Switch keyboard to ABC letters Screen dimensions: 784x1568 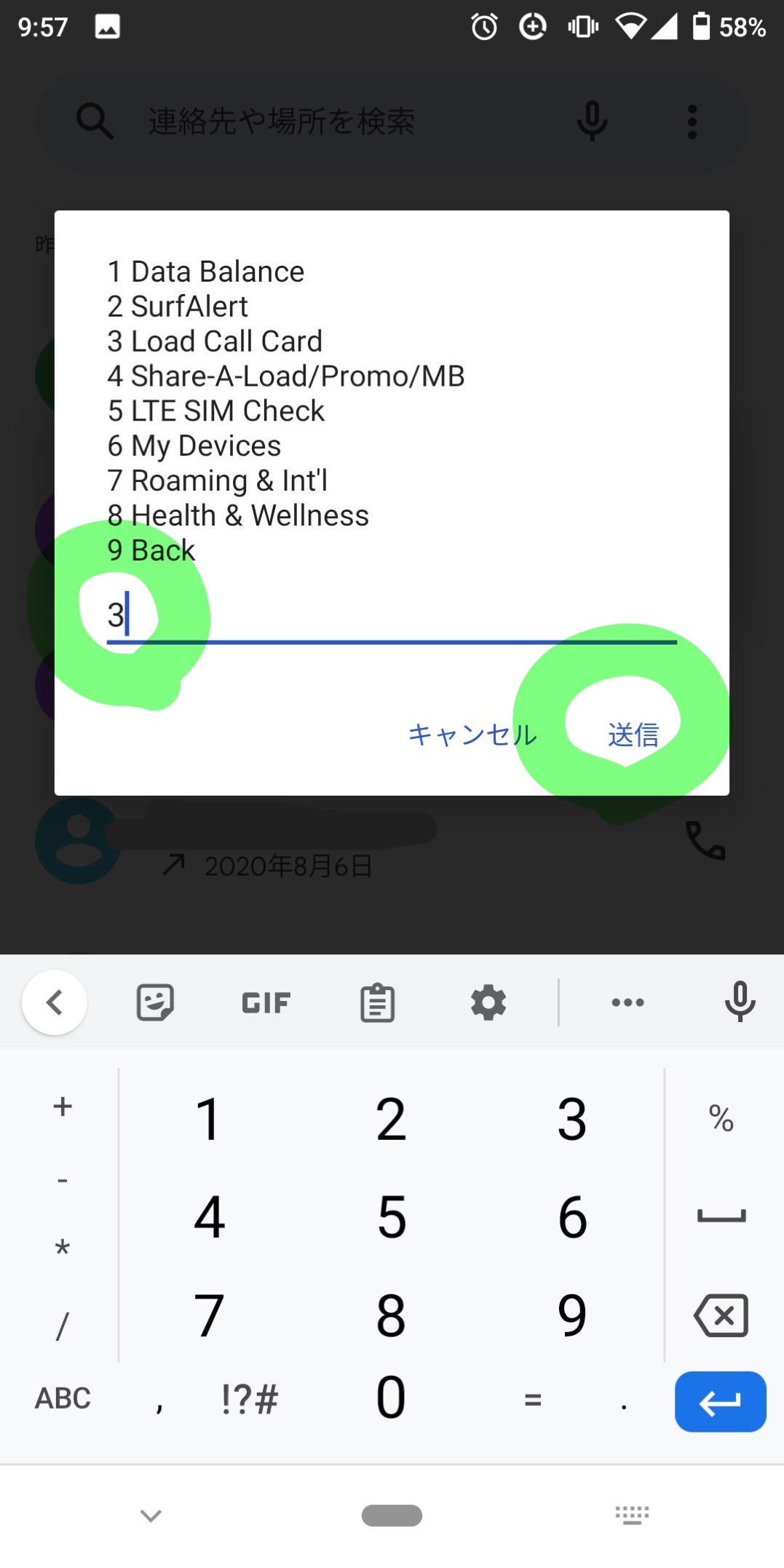[63, 1398]
